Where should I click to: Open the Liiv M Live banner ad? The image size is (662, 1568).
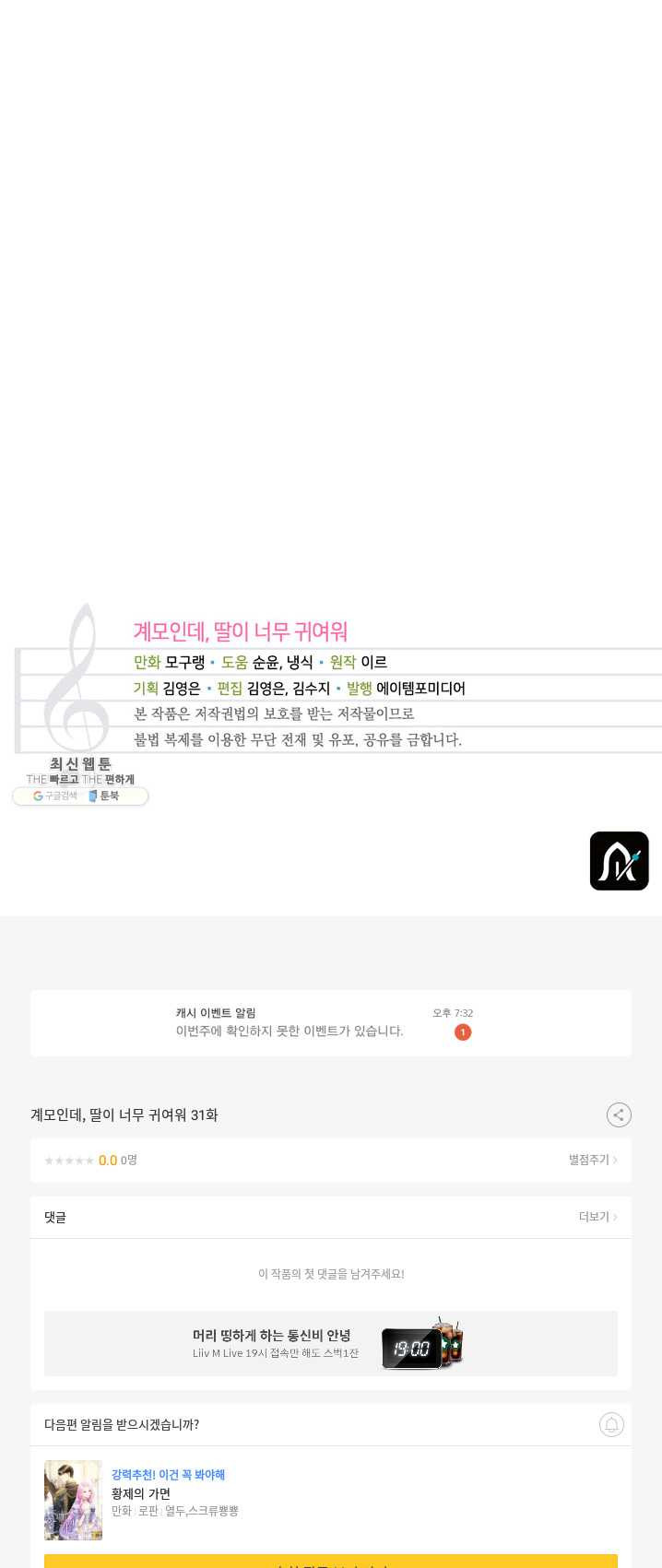(x=330, y=1344)
